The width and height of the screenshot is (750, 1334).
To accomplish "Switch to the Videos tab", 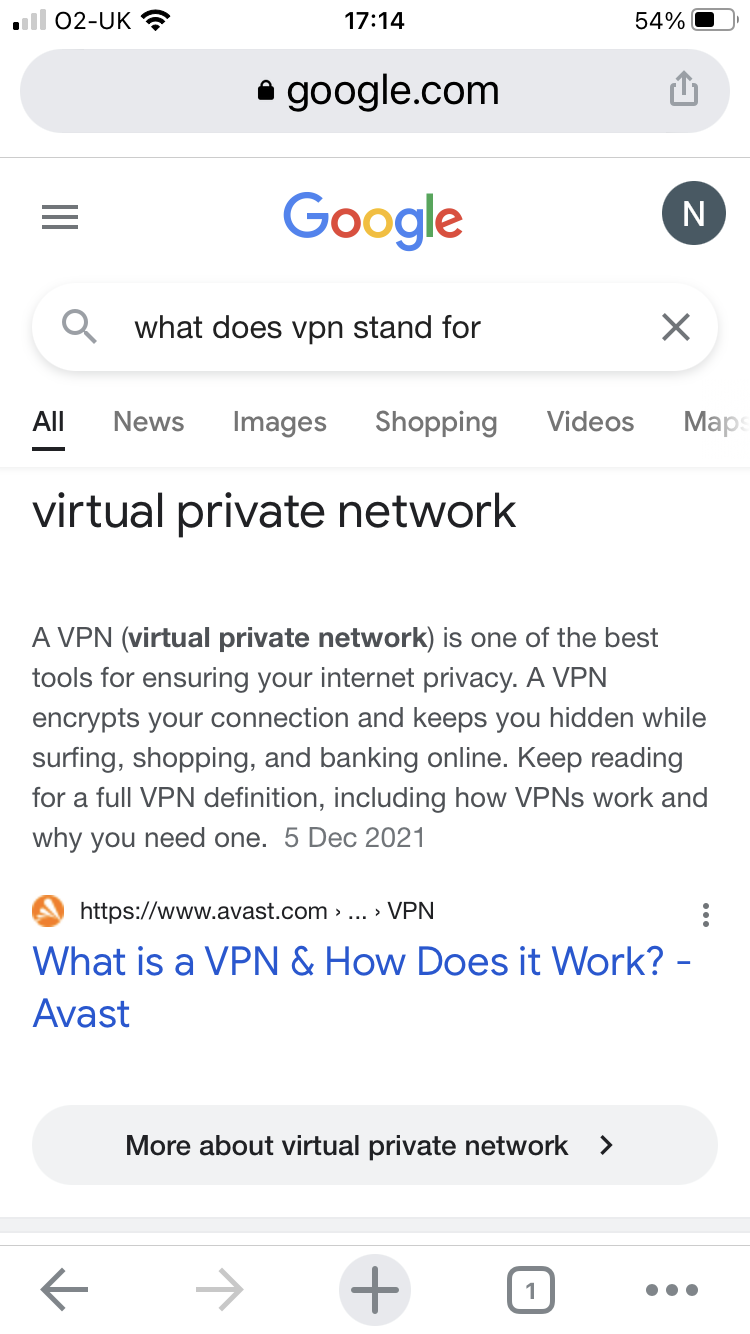I will [590, 422].
